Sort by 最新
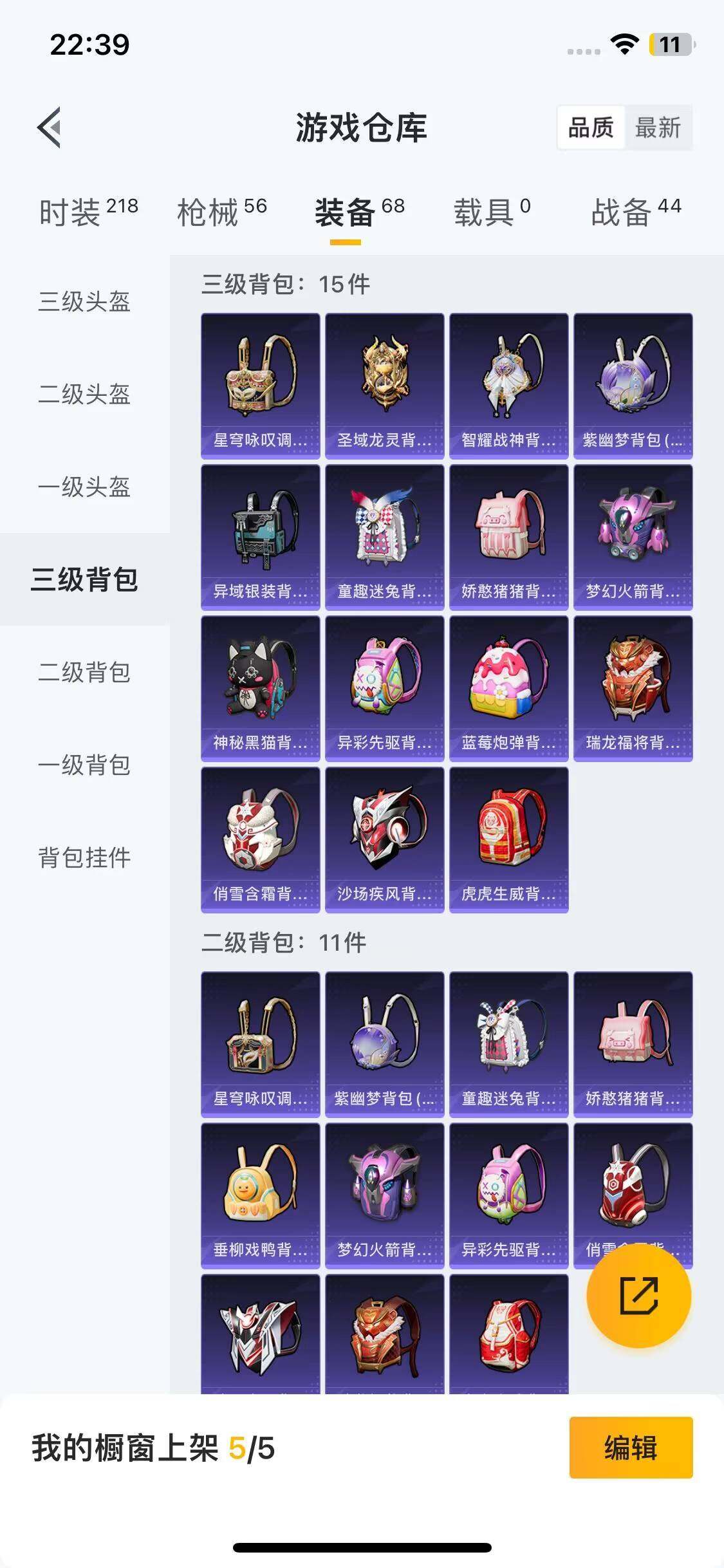724x1568 pixels. 657,127
